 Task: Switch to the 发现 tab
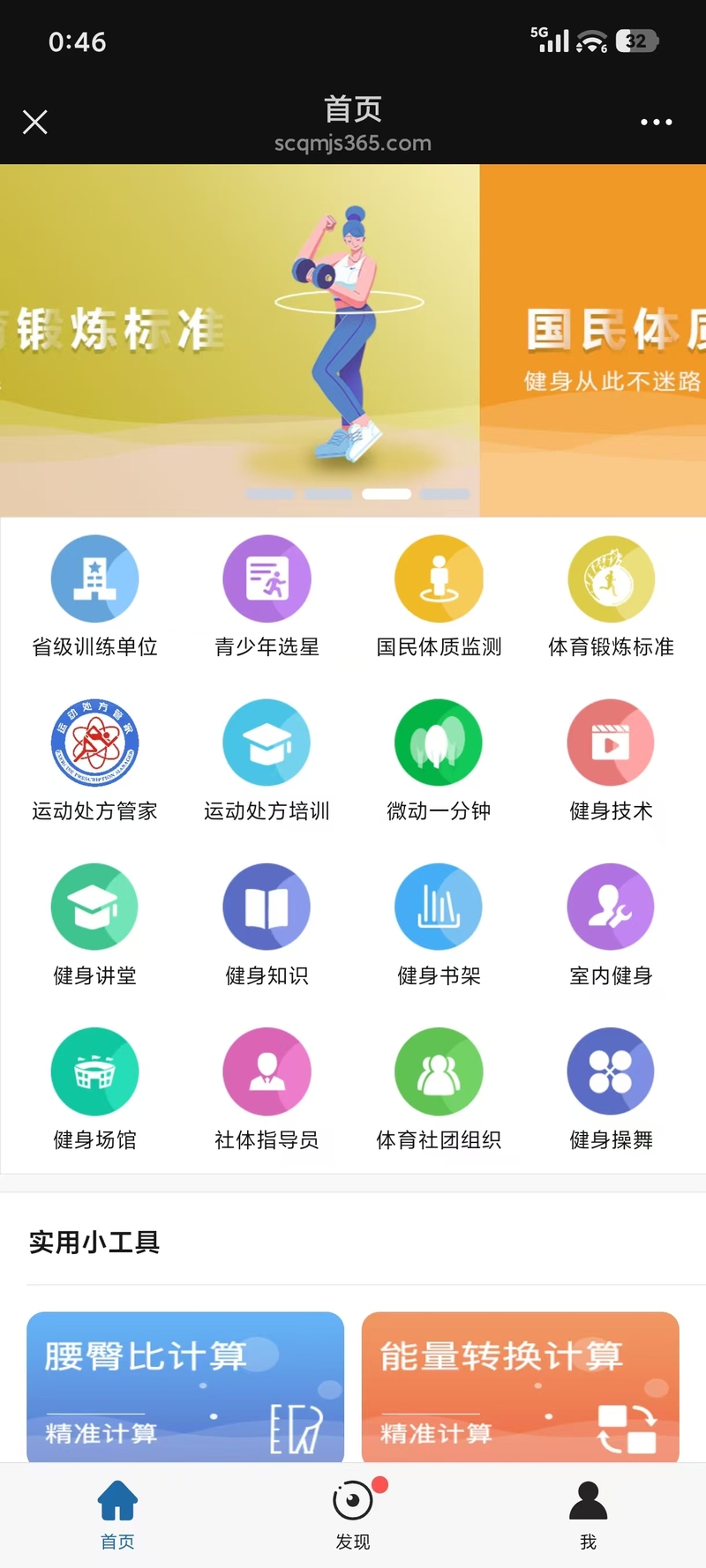point(353,1513)
